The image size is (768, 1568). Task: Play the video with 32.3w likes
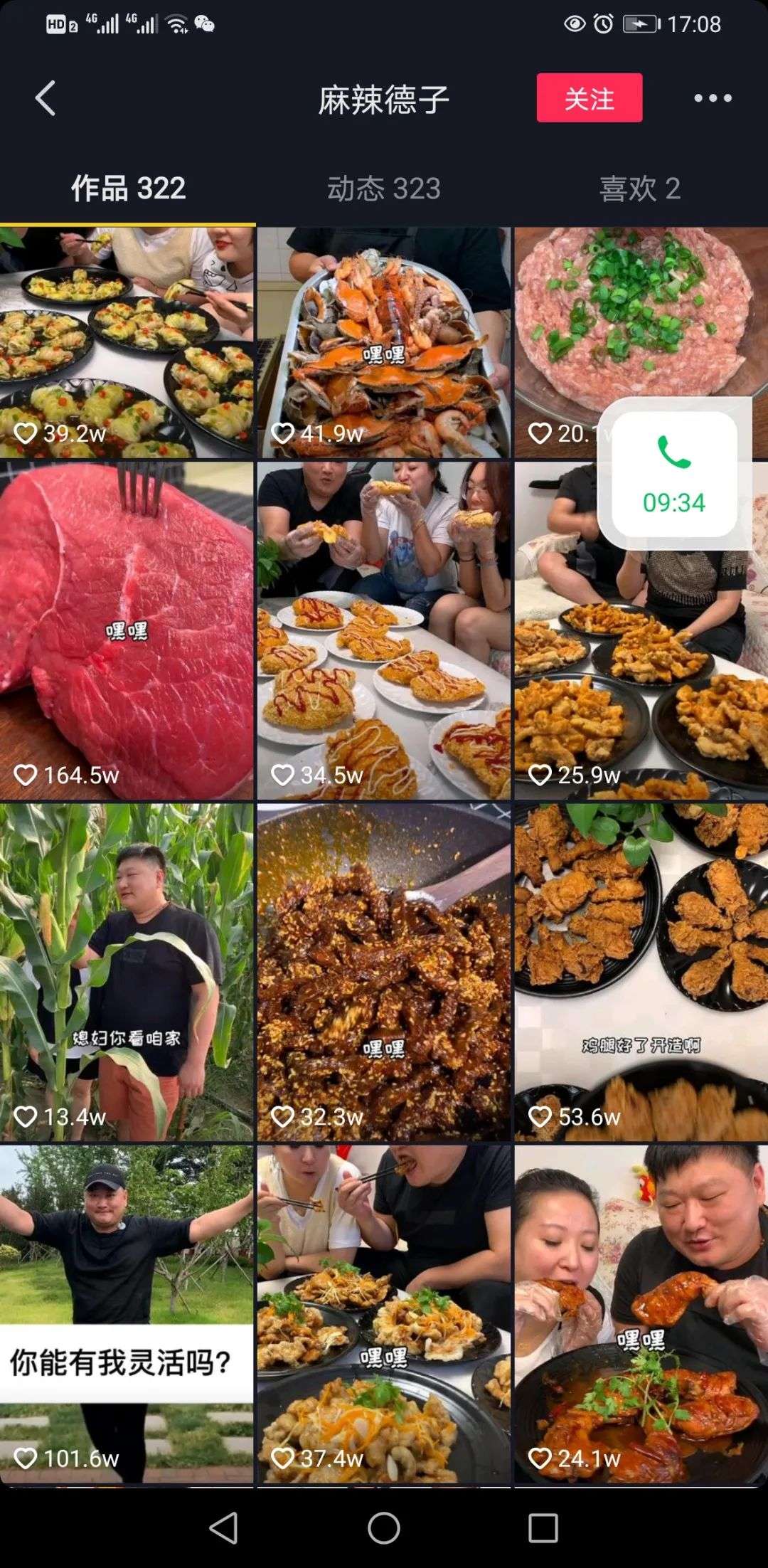coord(384,973)
